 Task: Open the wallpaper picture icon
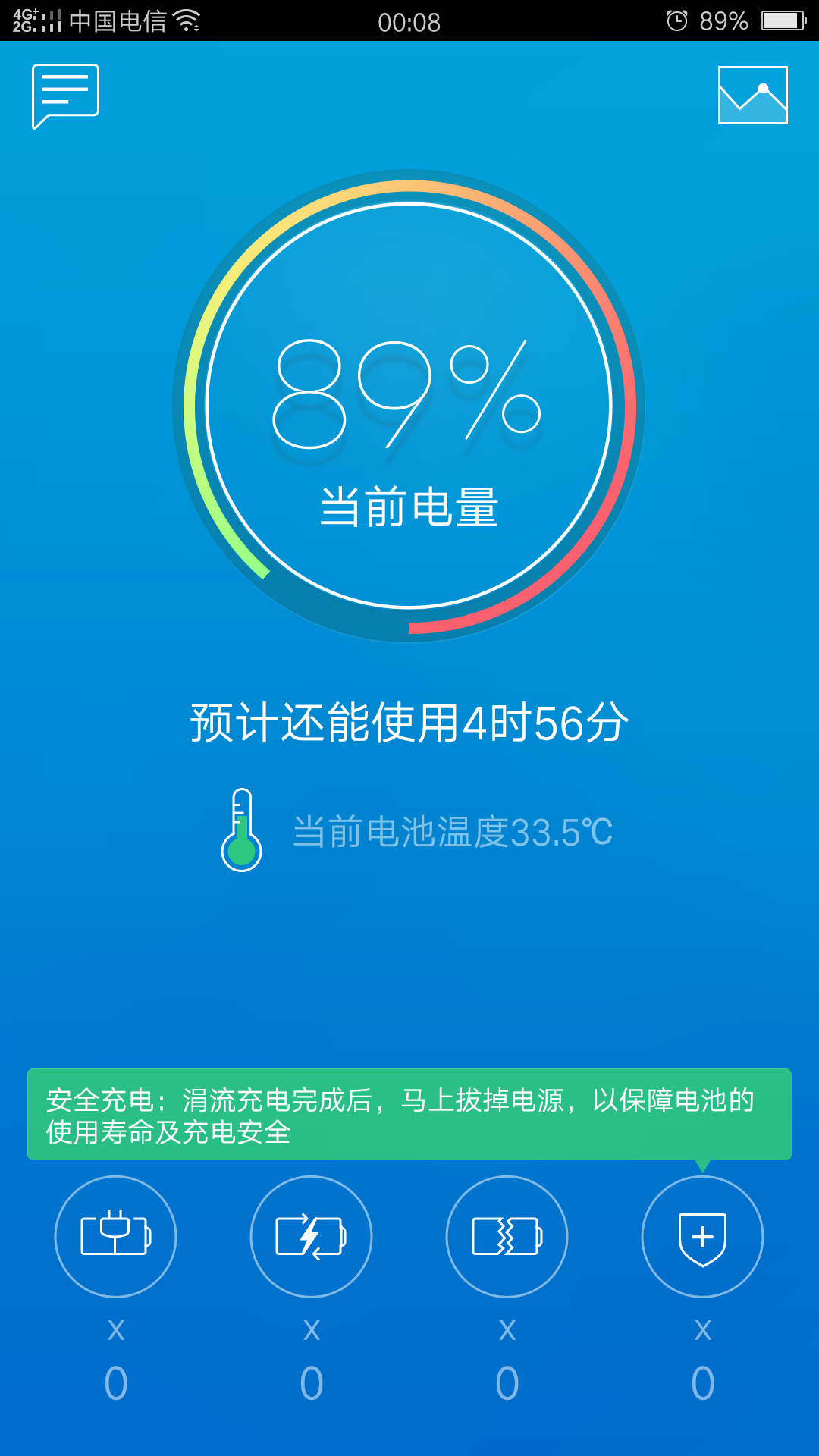click(x=752, y=96)
